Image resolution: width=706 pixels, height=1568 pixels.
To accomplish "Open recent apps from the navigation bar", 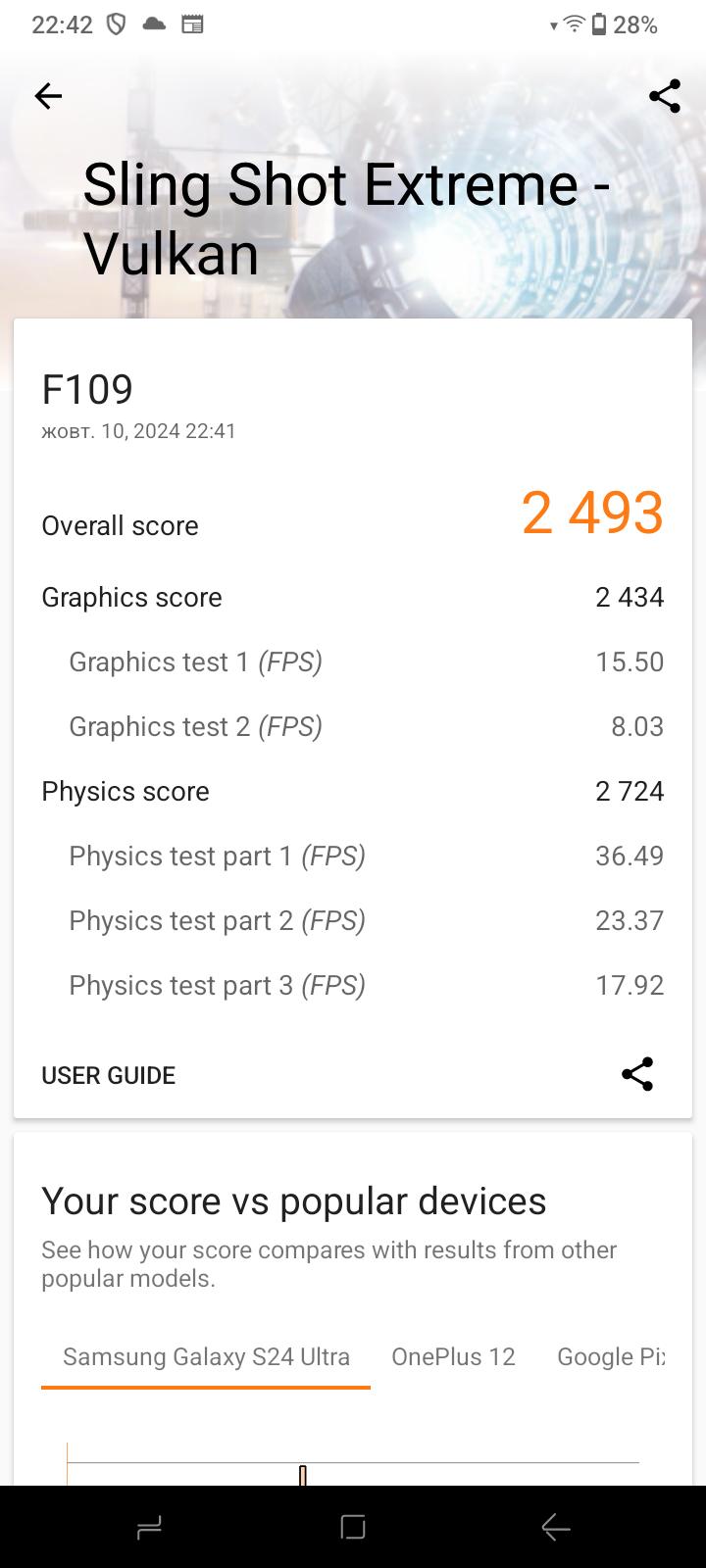I will (x=149, y=1527).
